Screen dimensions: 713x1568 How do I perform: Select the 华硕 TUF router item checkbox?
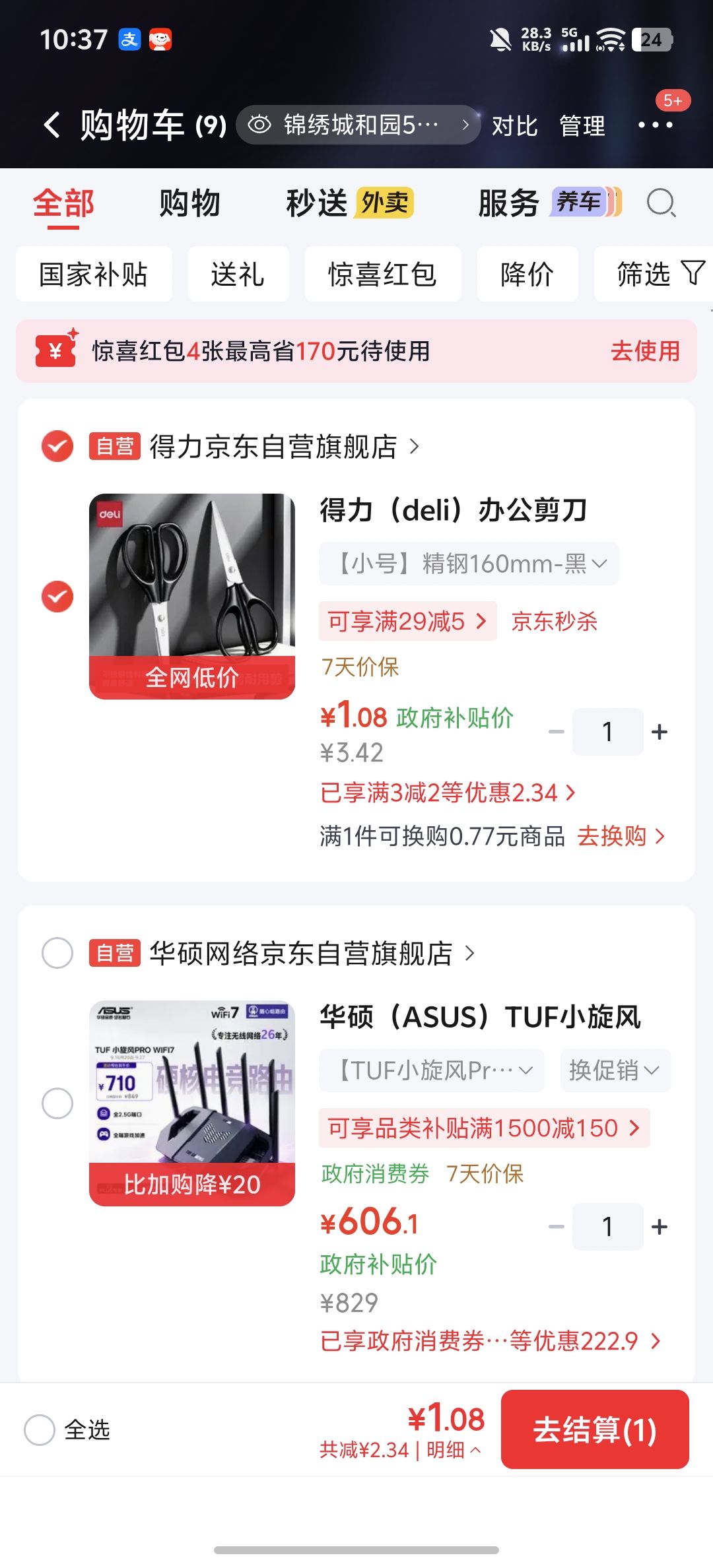click(x=57, y=1103)
